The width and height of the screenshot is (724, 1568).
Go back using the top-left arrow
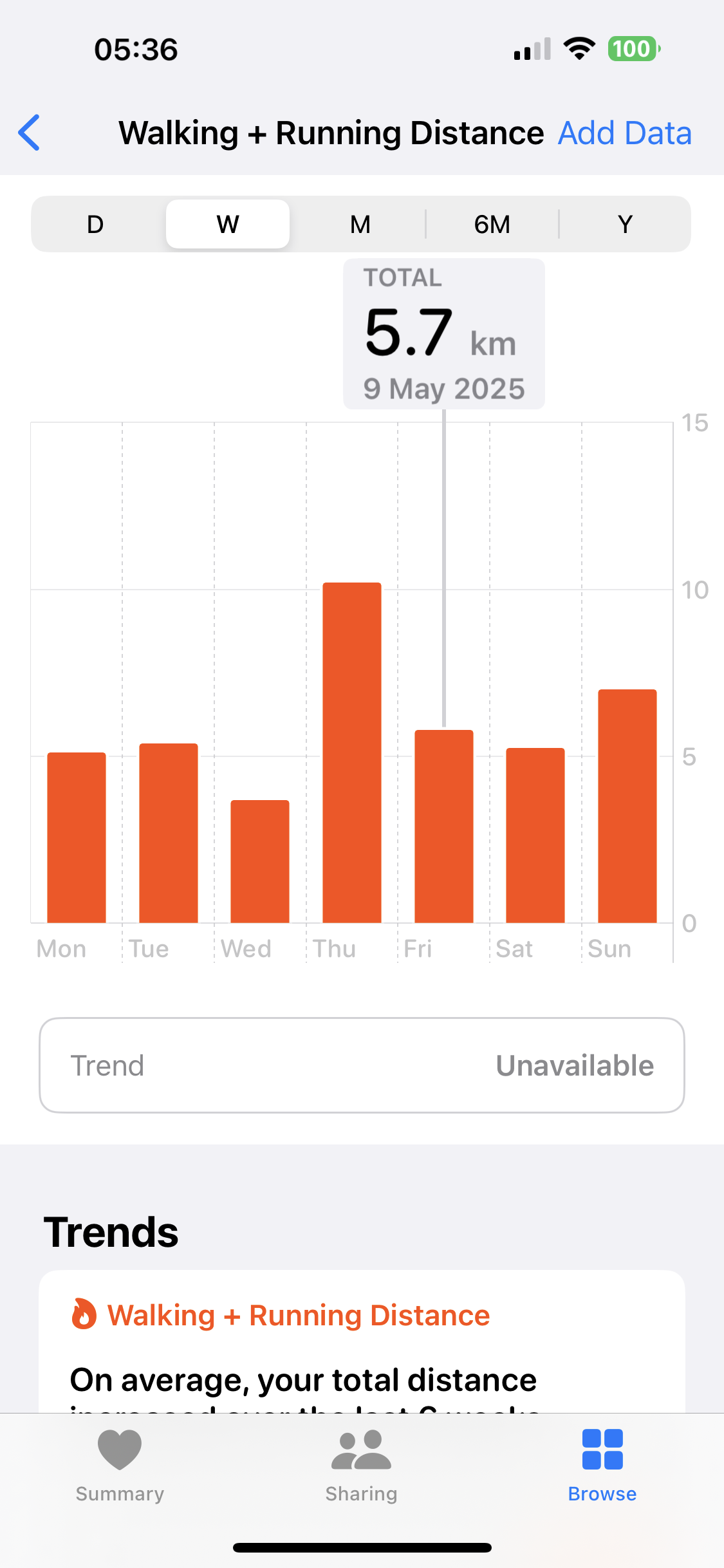tap(29, 133)
